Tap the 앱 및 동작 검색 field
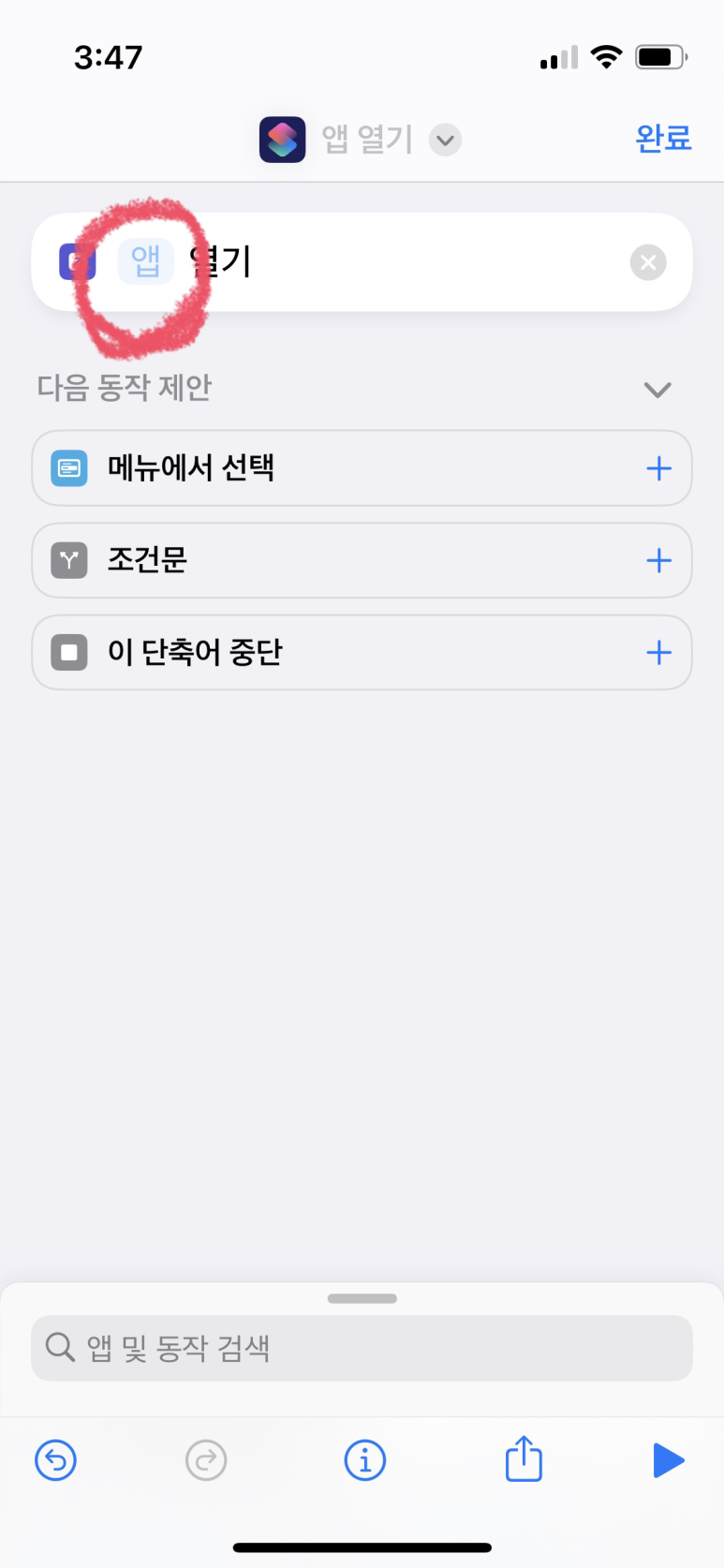This screenshot has width=724, height=1568. pyautogui.click(x=362, y=1348)
